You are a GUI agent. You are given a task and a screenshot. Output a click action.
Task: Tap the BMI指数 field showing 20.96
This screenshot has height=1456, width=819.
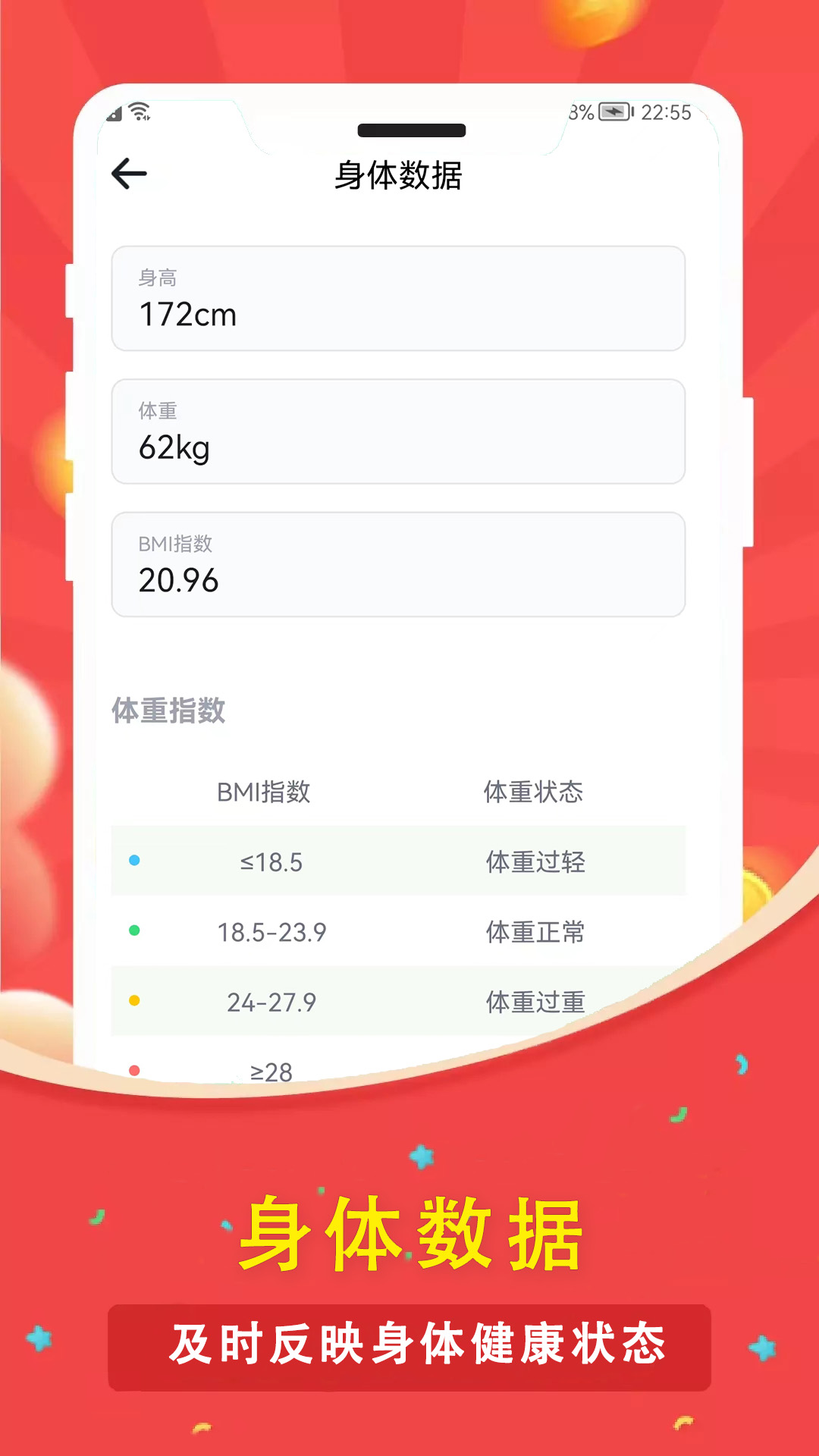(x=397, y=564)
